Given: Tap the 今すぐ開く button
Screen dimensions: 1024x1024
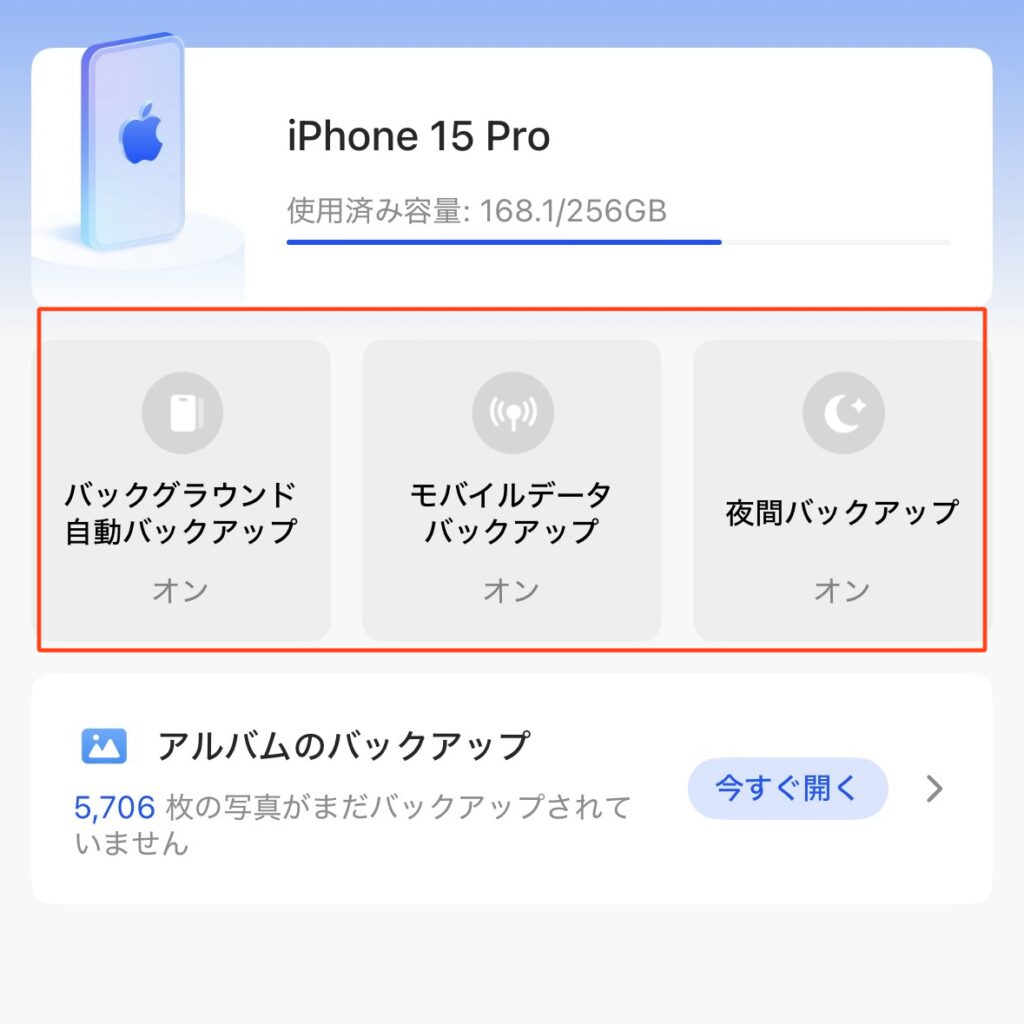Looking at the screenshot, I should (787, 789).
